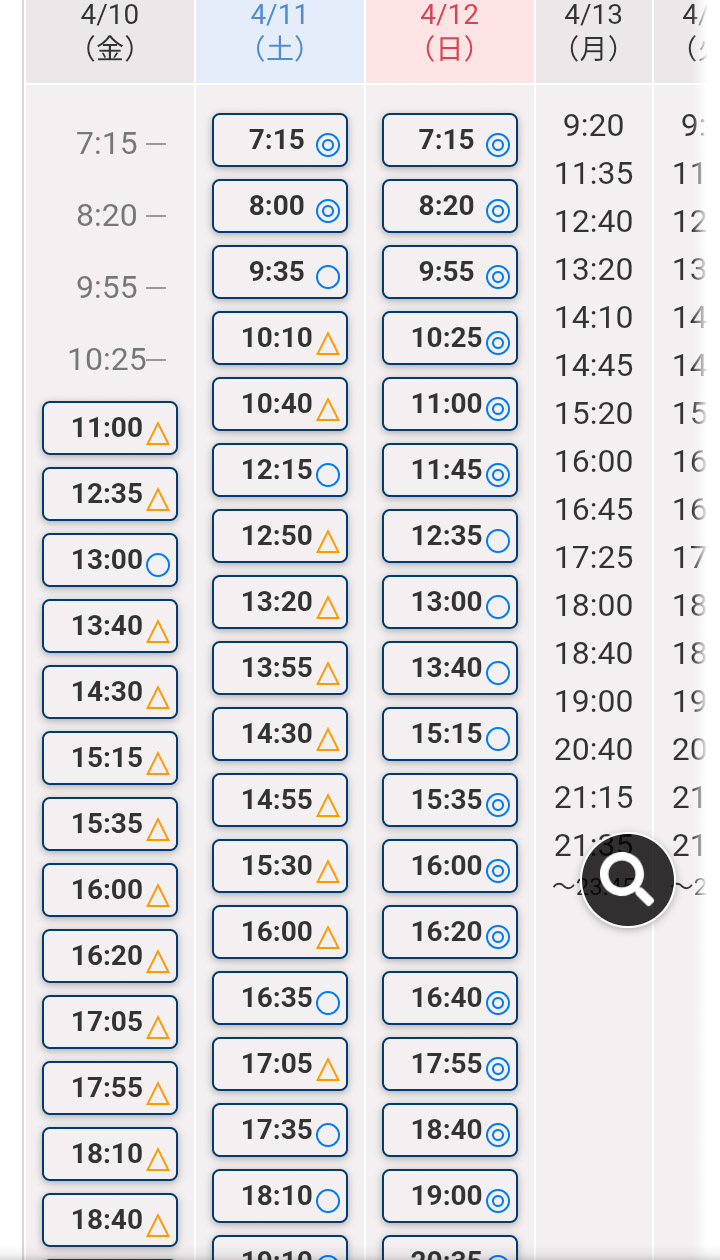Pick the 16:35 slot on Saturday 4/11
720x1260 pixels.
[280, 998]
